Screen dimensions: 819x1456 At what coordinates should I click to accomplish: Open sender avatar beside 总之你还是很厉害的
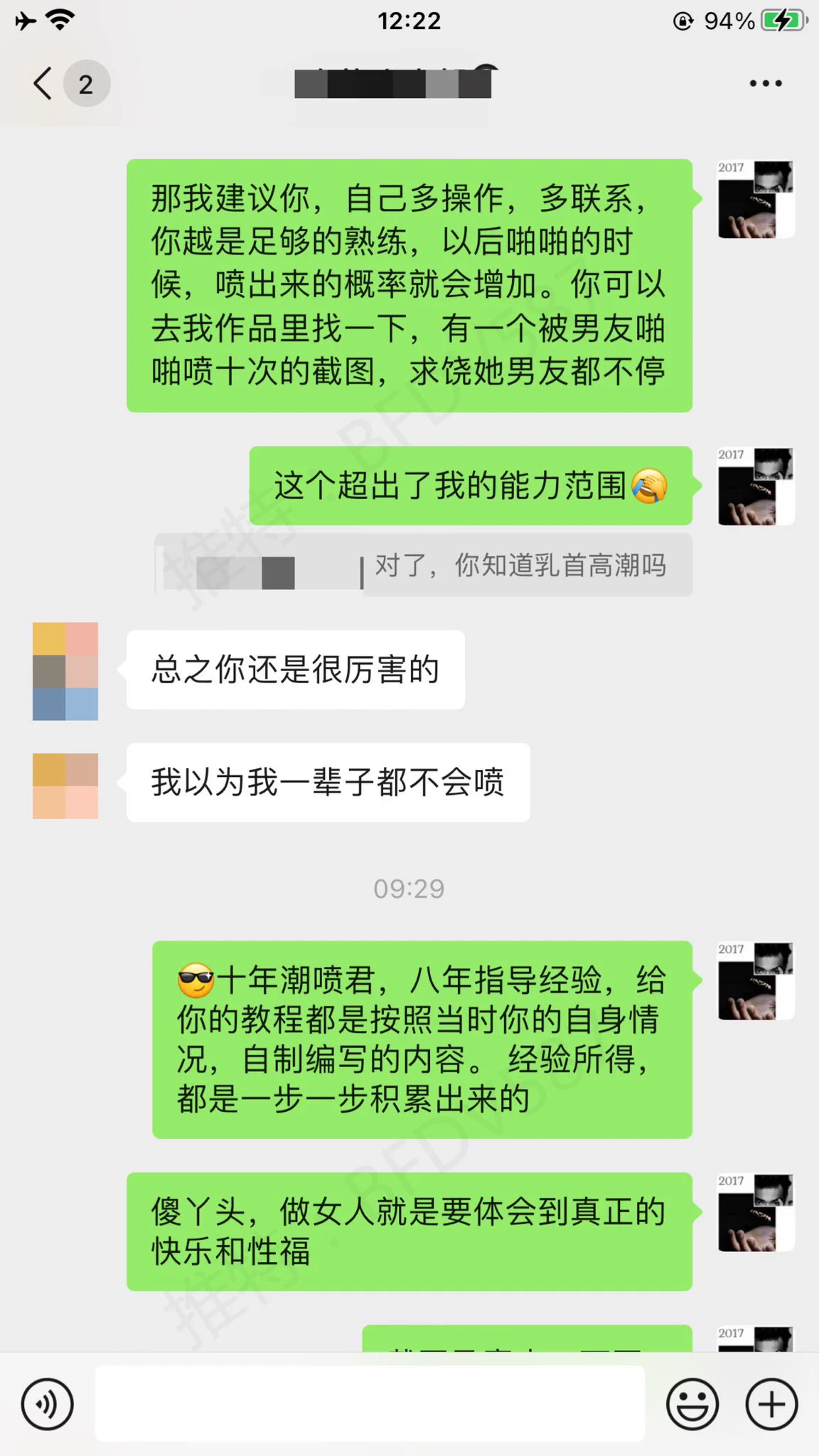(65, 671)
